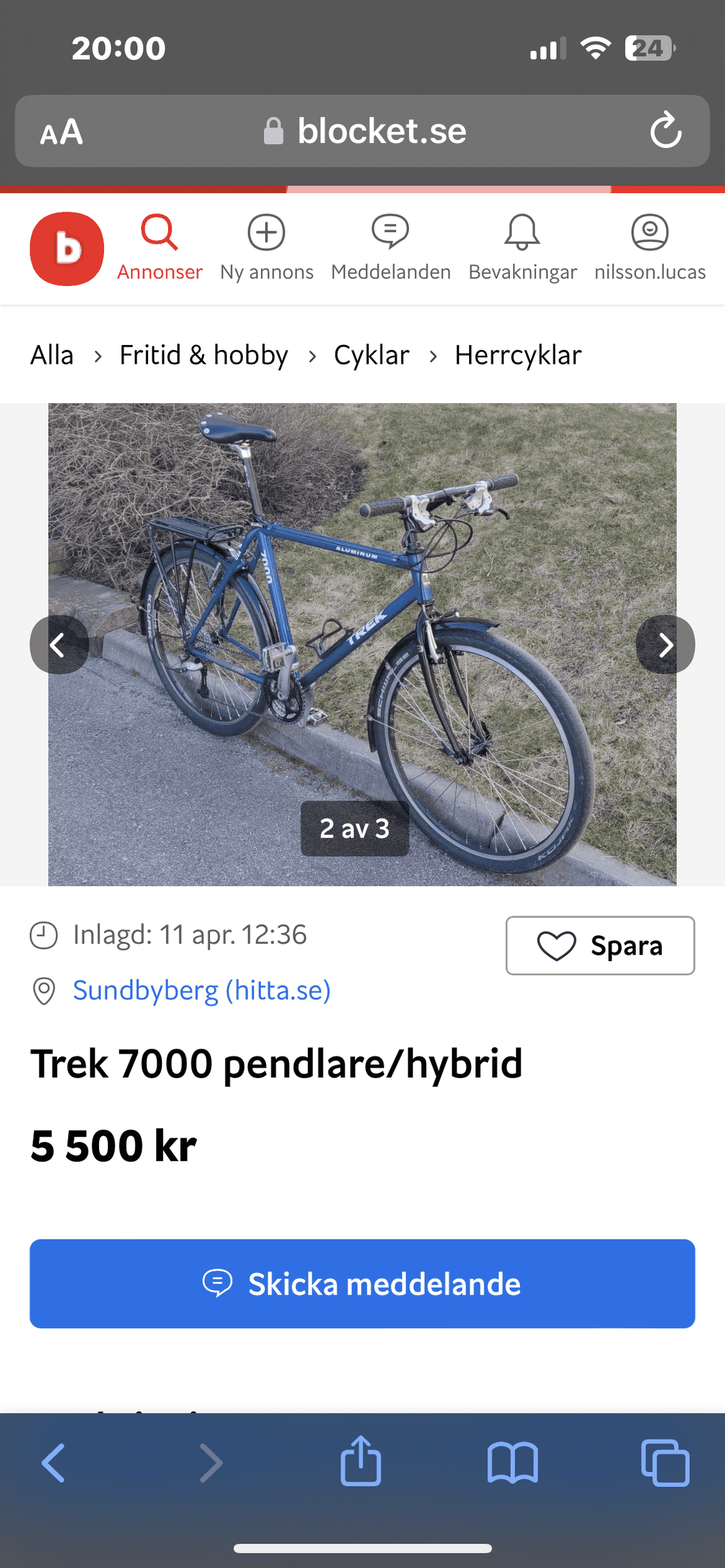Screen dimensions: 725x1568
Task: Open Cyklar breadcrumb category
Action: point(371,355)
